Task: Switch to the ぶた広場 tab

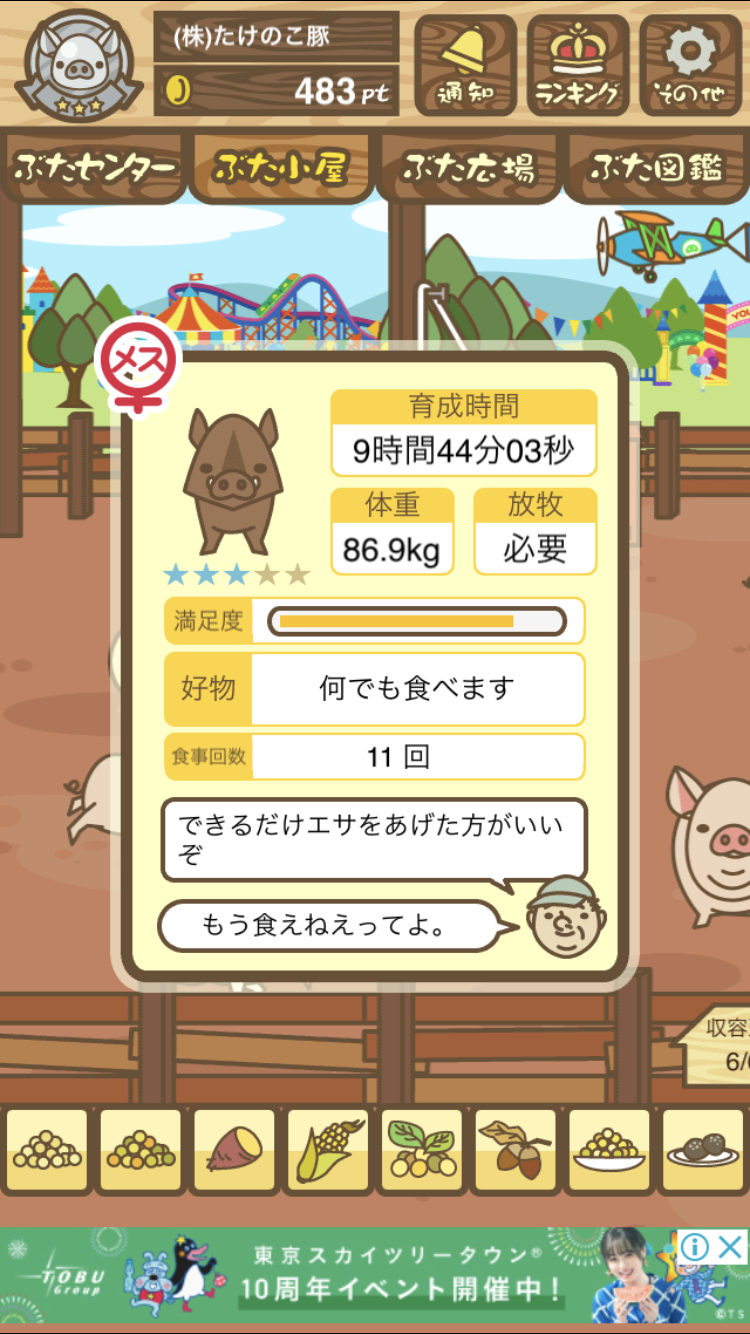Action: pyautogui.click(x=469, y=168)
